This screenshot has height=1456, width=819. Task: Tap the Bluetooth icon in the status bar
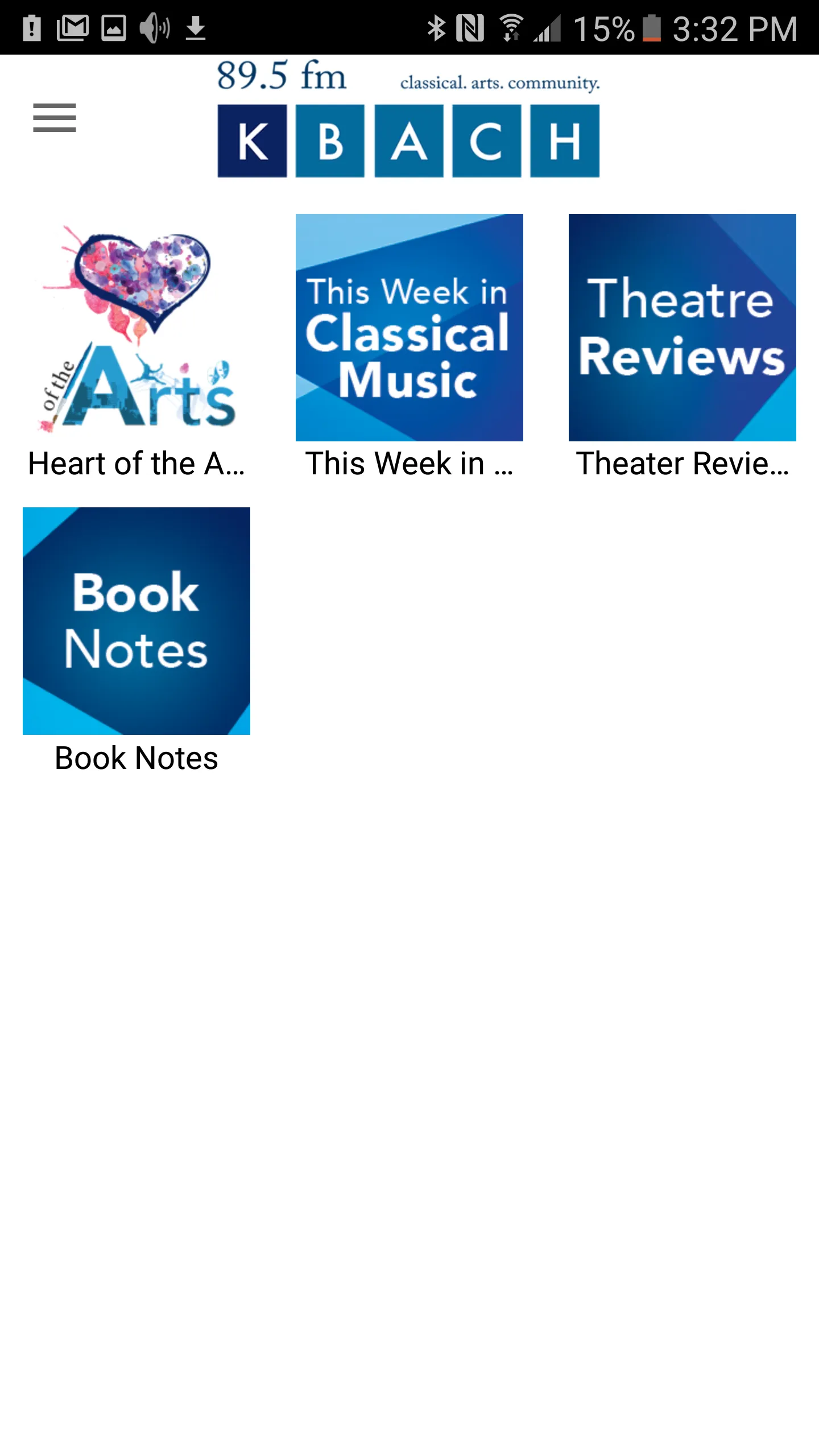tap(437, 27)
